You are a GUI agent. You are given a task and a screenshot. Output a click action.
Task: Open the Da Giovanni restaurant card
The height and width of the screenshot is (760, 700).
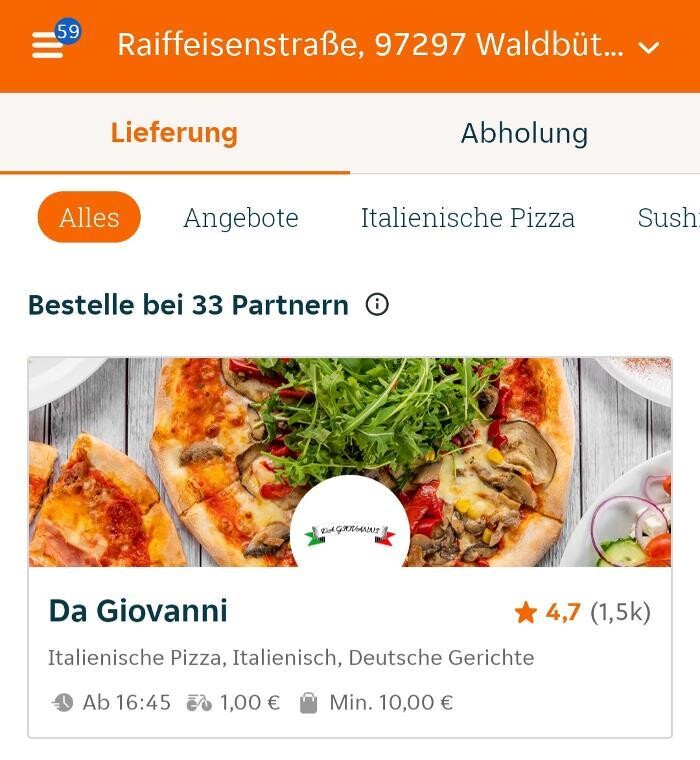[x=349, y=546]
